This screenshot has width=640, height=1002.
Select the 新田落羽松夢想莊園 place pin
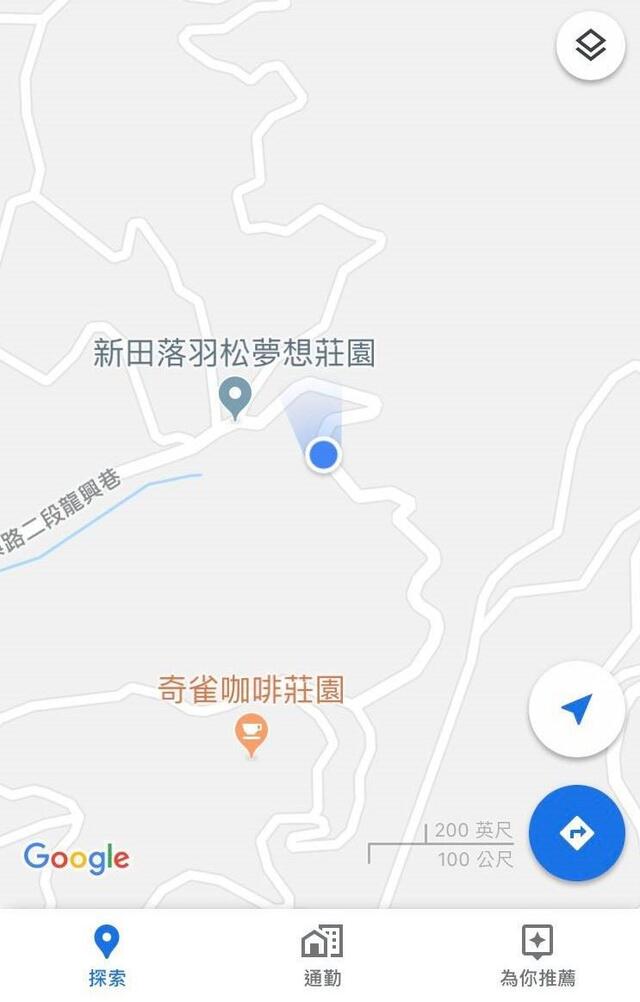point(235,398)
